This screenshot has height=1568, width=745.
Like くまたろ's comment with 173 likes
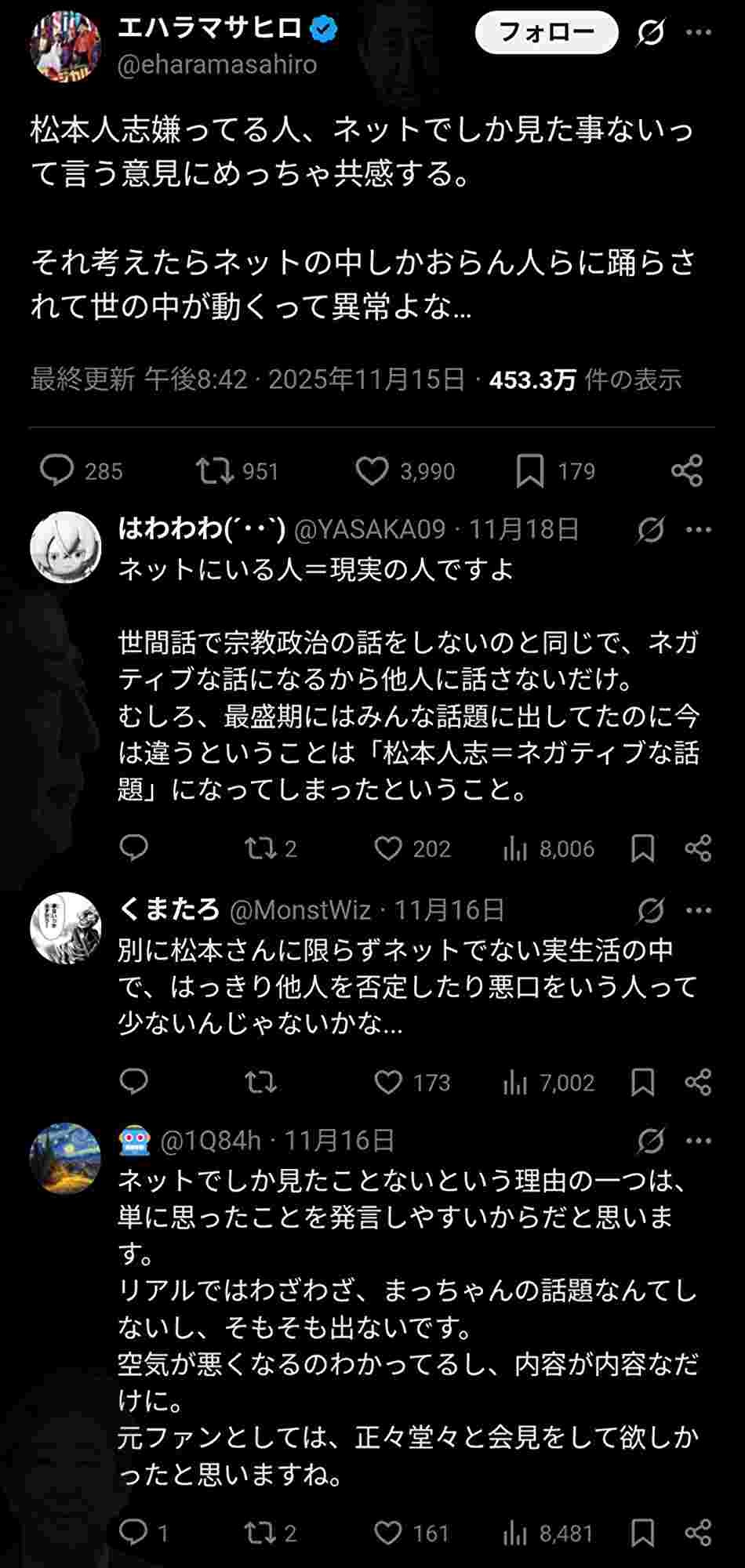click(x=388, y=1082)
